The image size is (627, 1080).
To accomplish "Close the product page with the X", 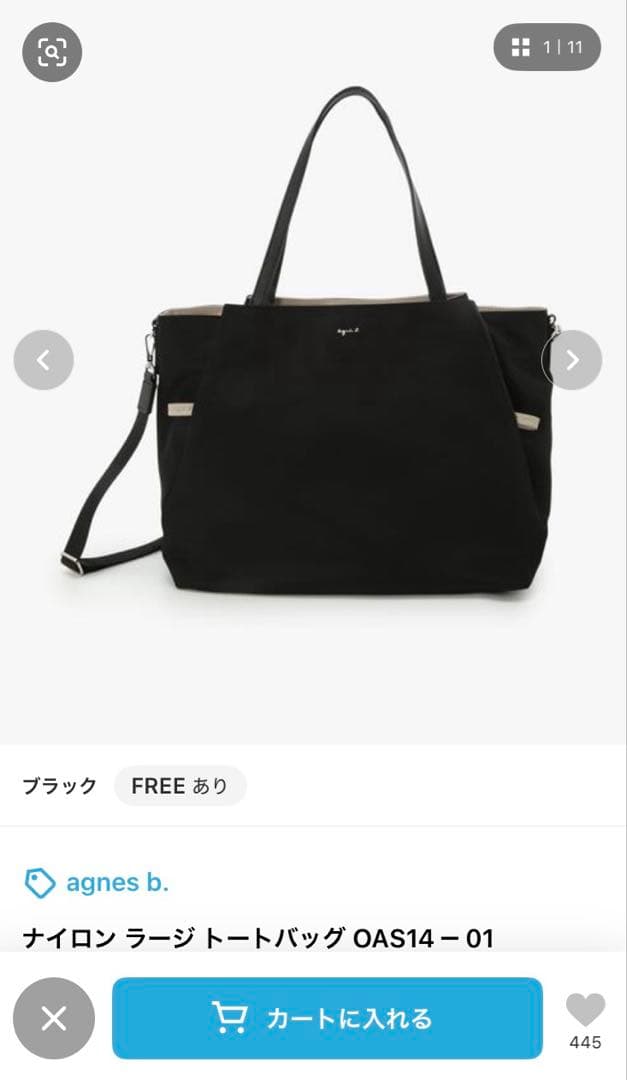I will (54, 1018).
